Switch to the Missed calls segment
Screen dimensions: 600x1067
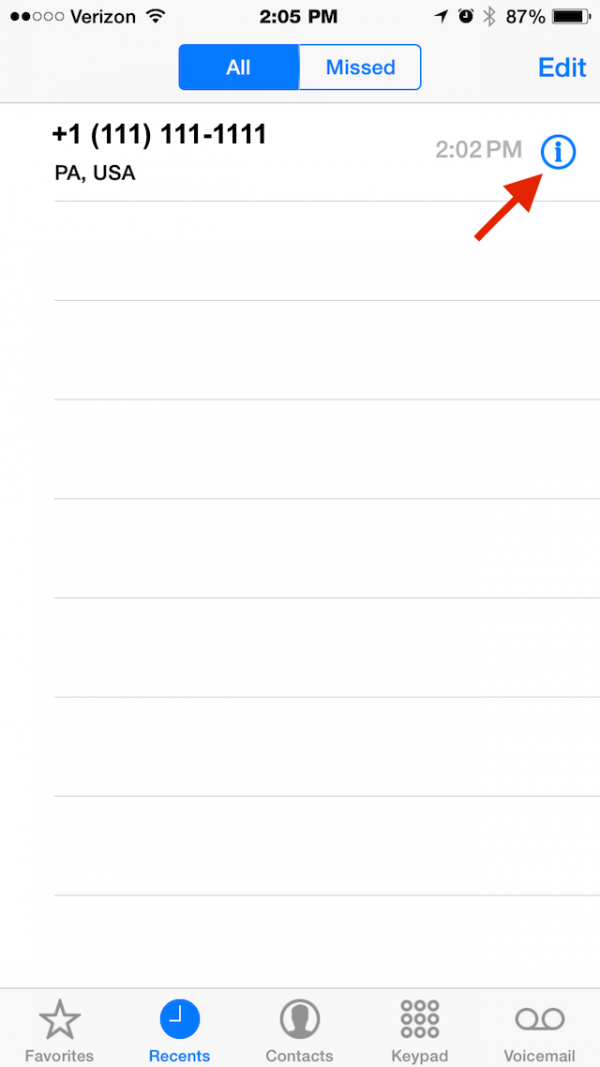(360, 67)
